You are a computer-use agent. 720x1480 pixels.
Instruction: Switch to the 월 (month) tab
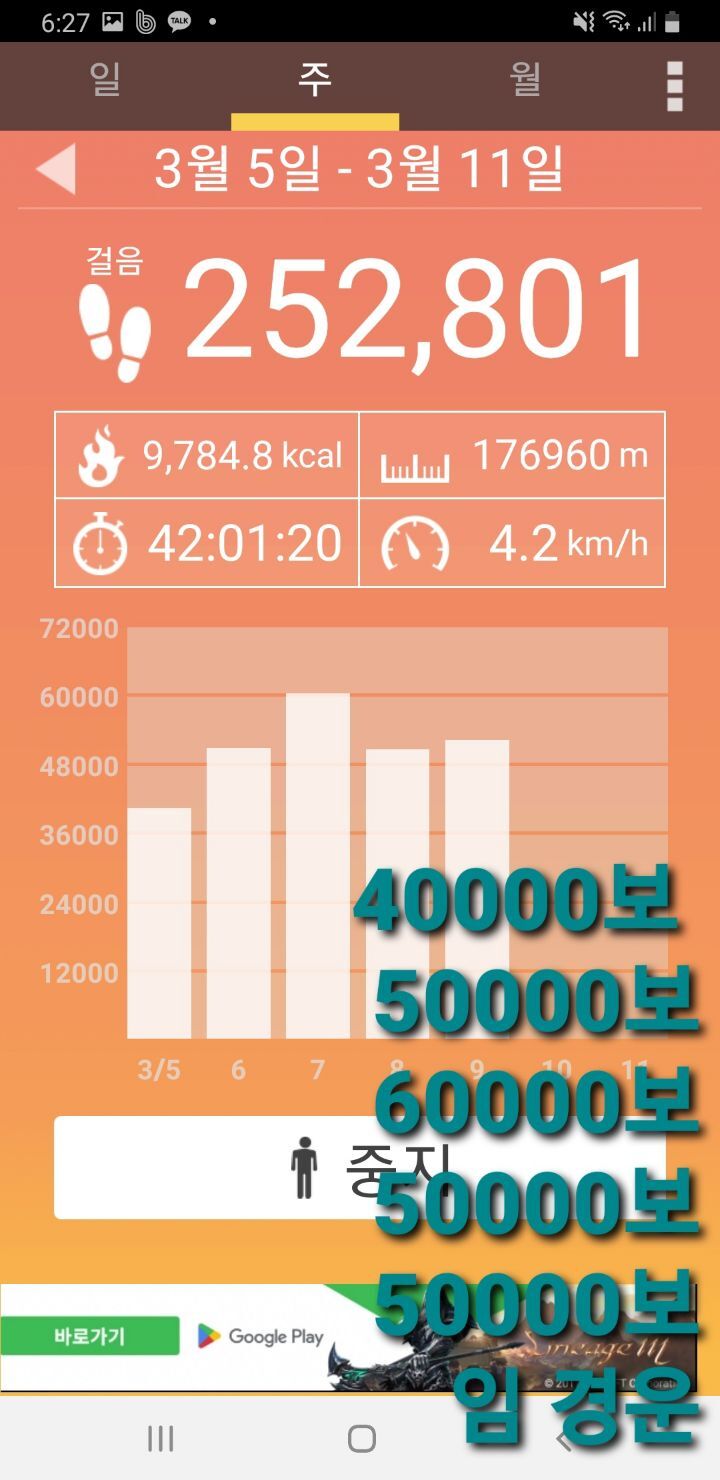tap(526, 82)
